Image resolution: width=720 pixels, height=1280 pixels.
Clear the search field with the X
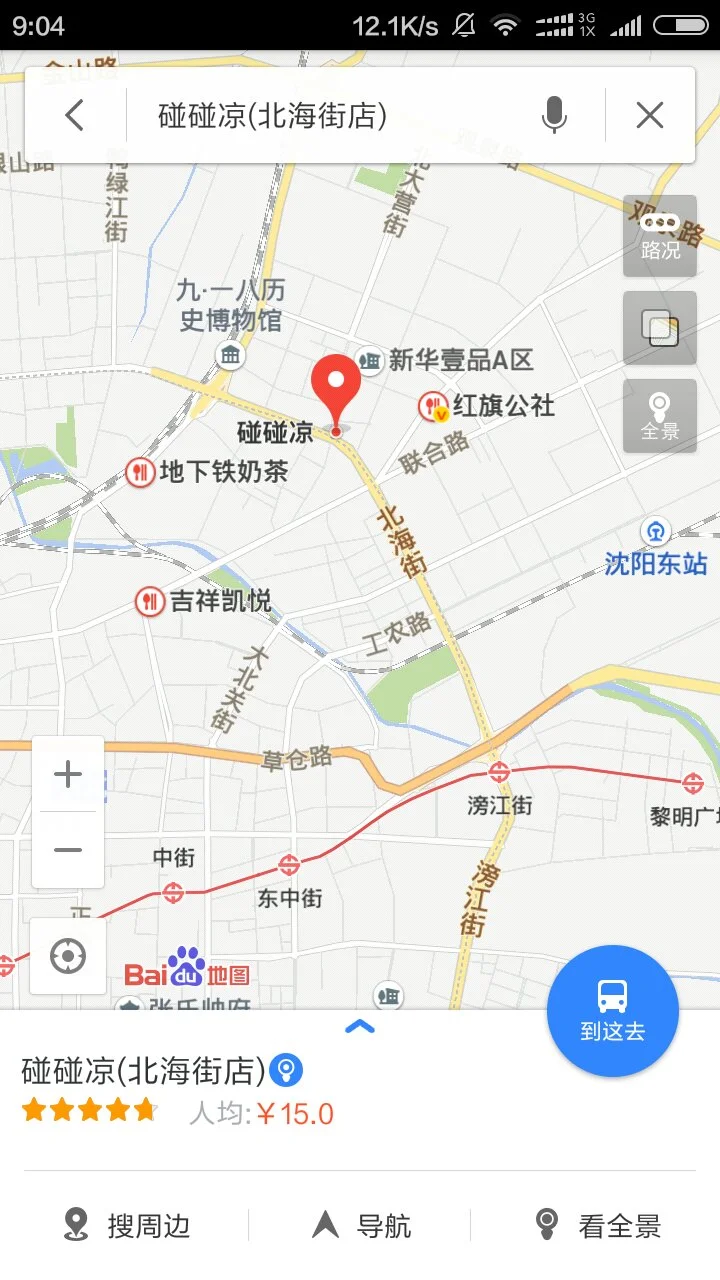tap(649, 114)
